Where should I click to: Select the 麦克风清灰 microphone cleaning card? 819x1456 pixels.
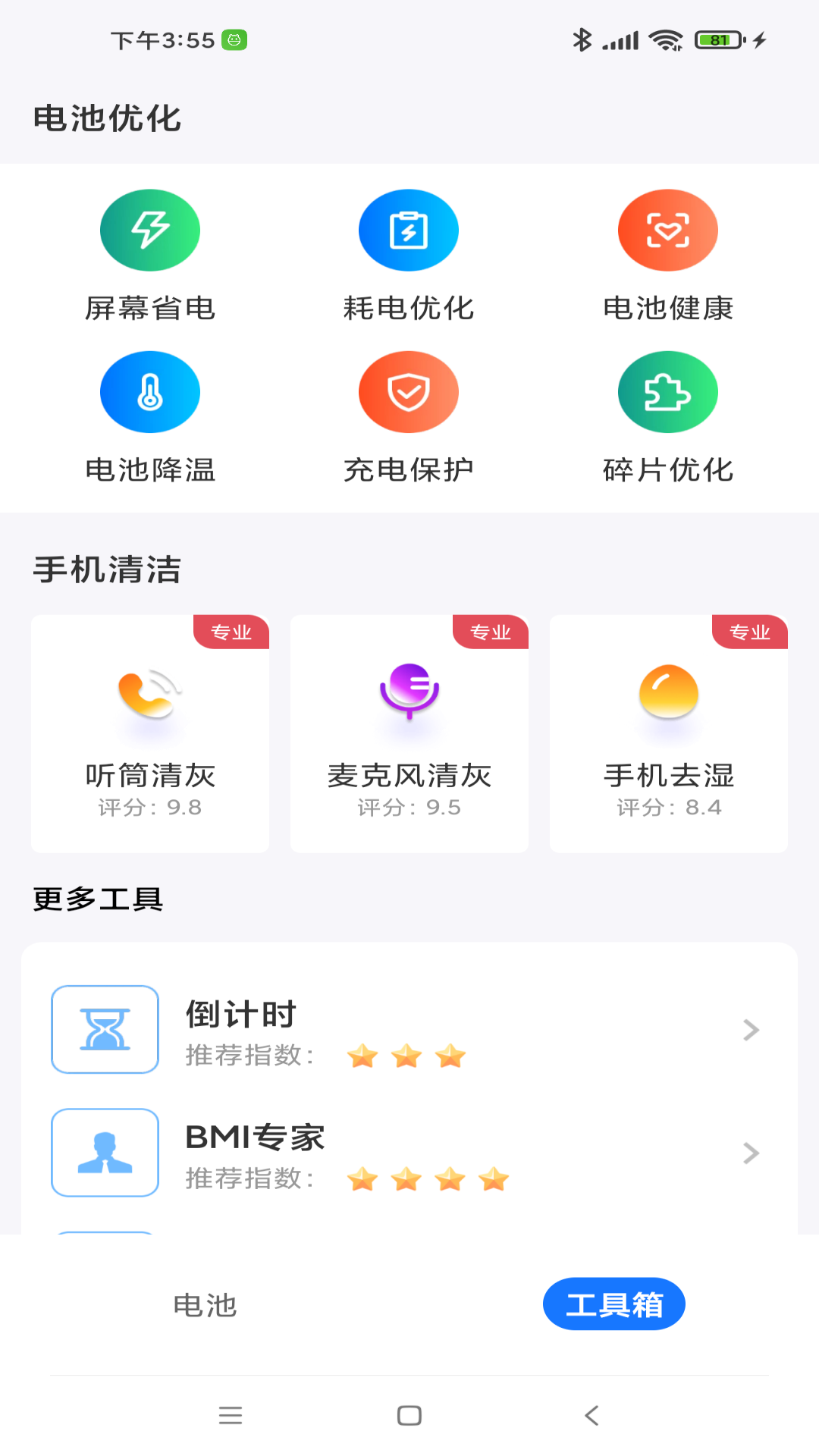(409, 733)
